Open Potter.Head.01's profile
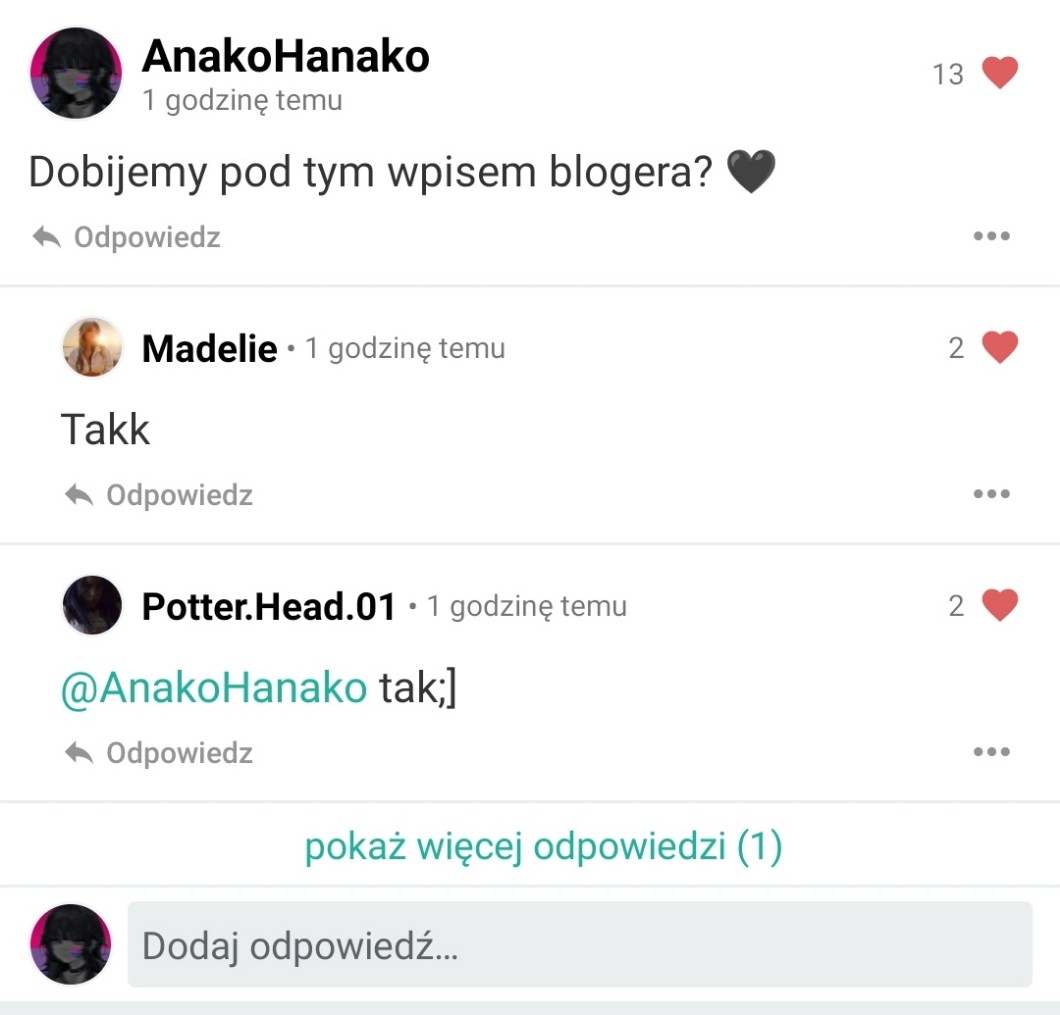The image size is (1060, 1015). tap(268, 606)
